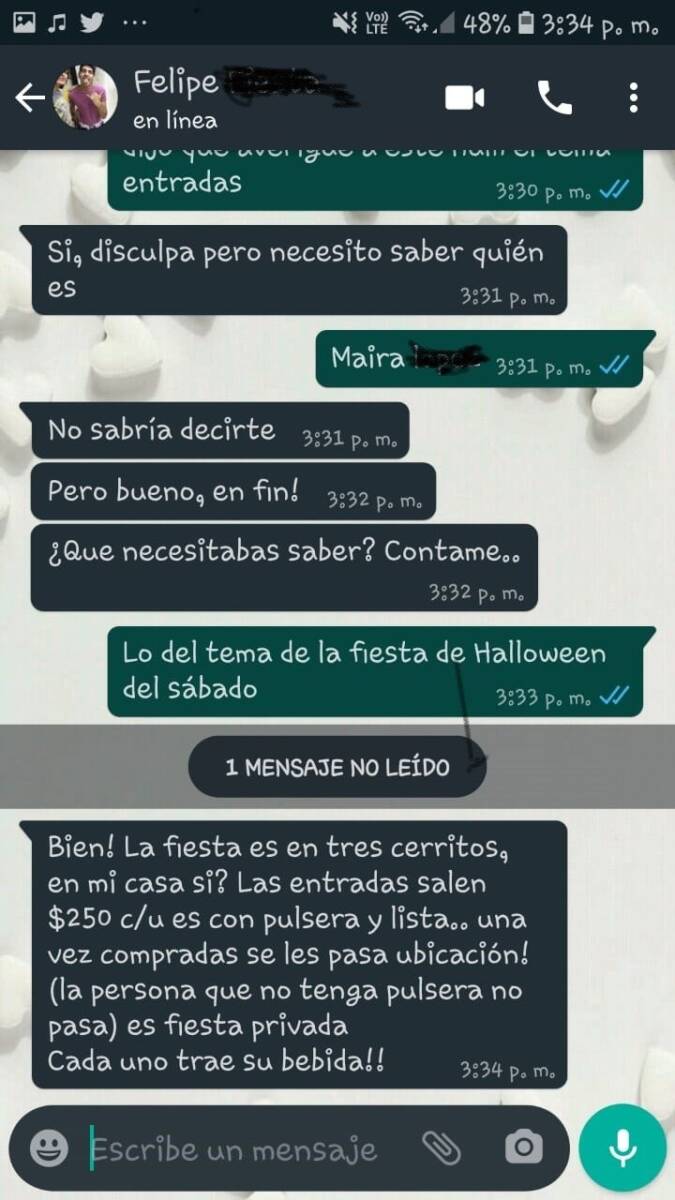The image size is (675, 1200).
Task: Open the overflow menu
Action: point(634,98)
